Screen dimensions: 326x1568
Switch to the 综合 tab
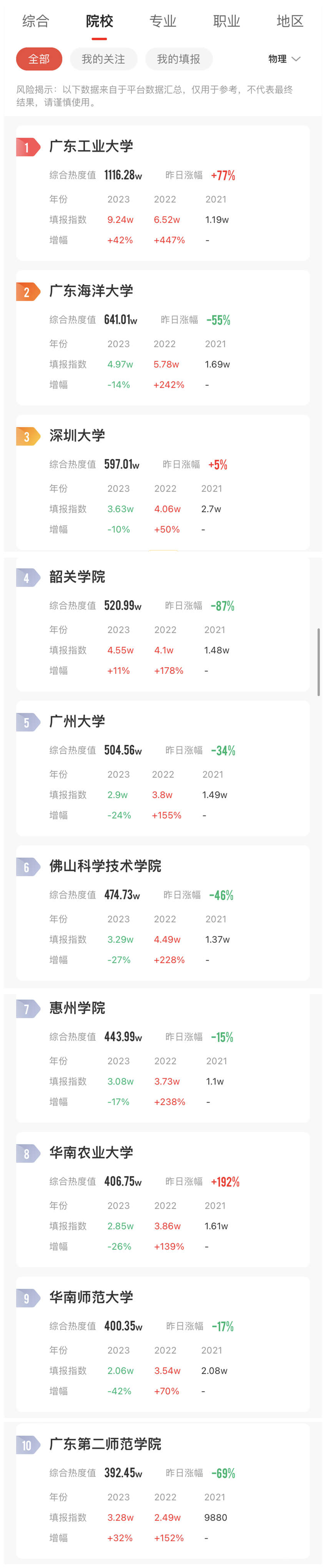point(35,21)
